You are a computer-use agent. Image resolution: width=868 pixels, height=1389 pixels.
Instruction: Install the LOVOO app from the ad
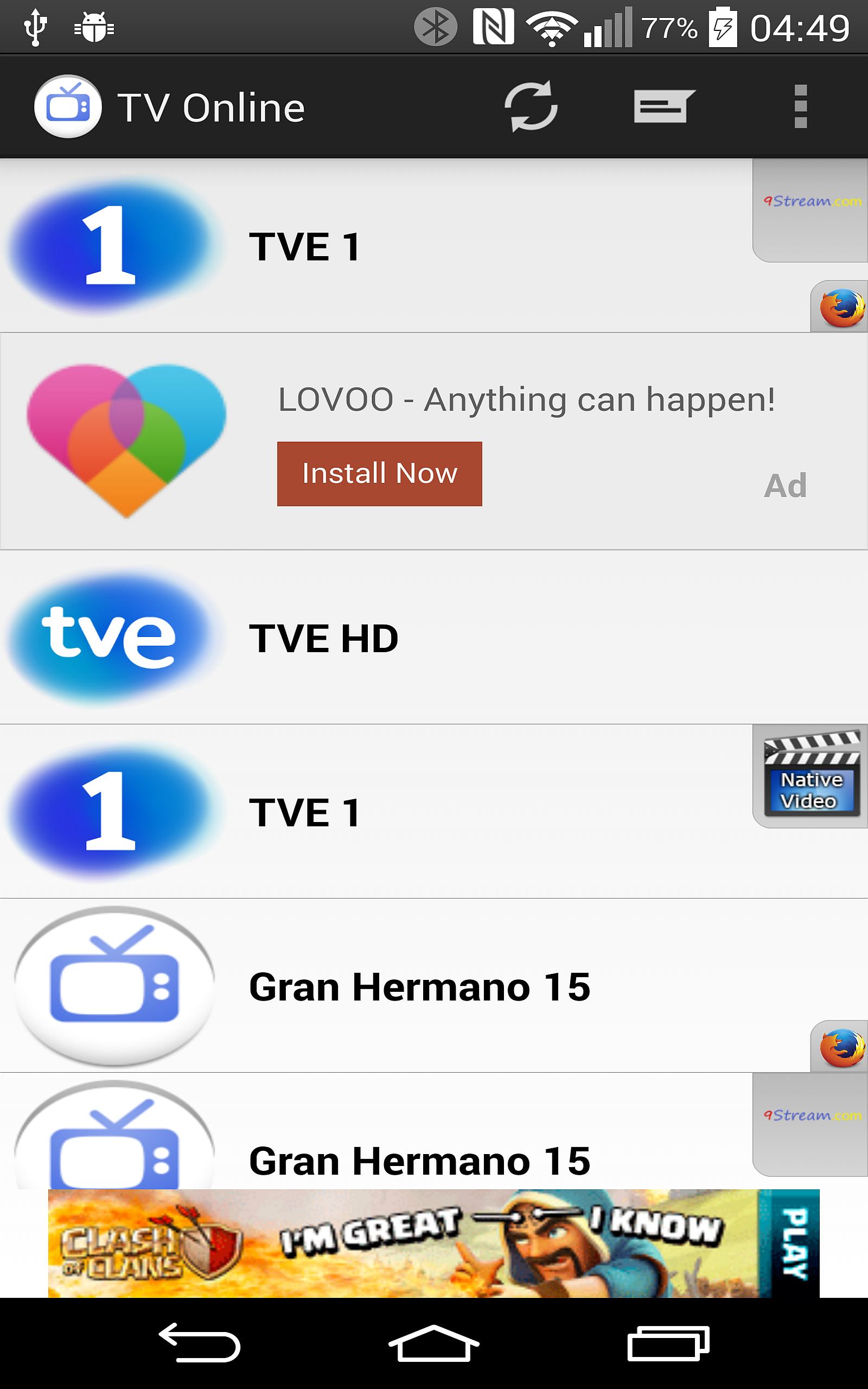coord(379,474)
